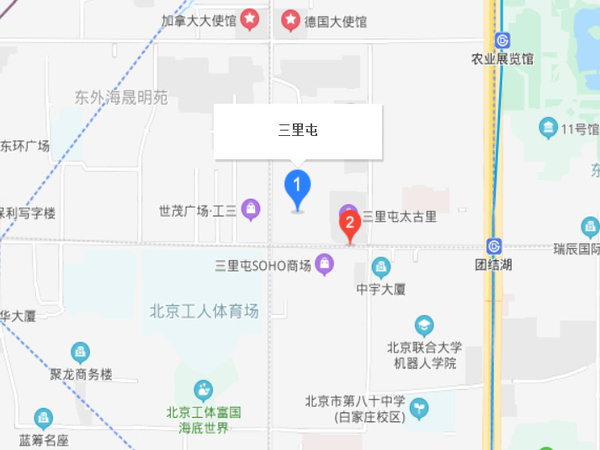
Task: Select the 农业展览馆 subway station icon
Action: pyautogui.click(x=503, y=41)
